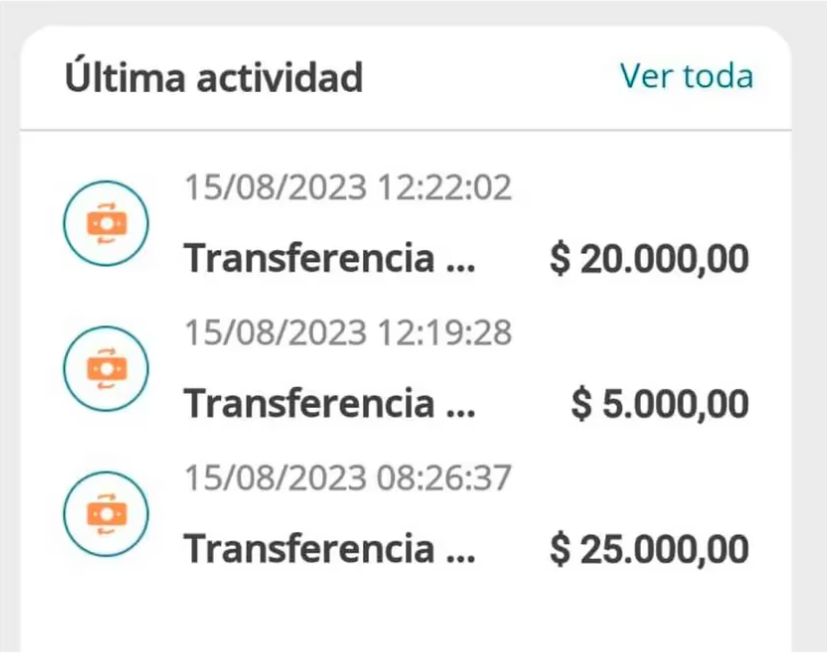Open the $ 20.000,00 transfer from 12:22:02
Screen dimensions: 827x653
click(405, 226)
